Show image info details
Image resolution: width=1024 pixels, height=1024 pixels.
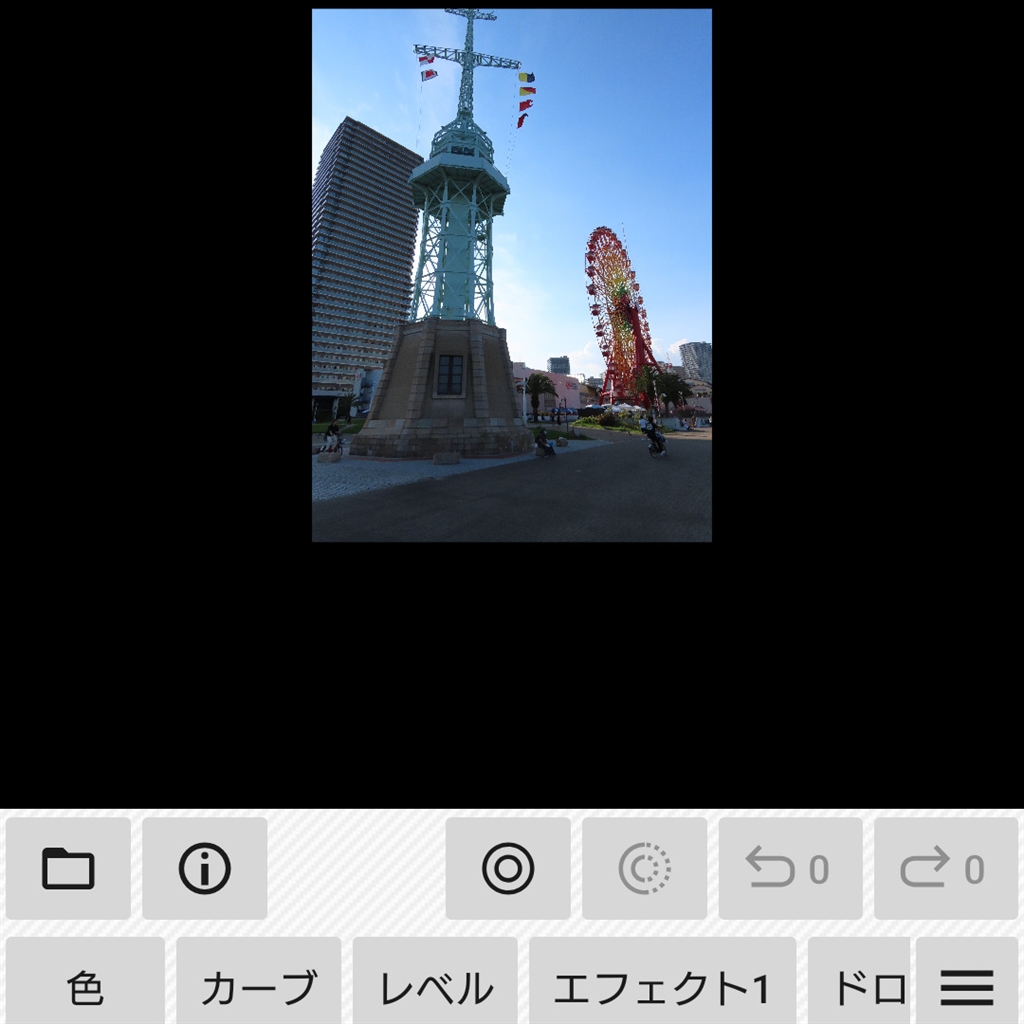click(204, 868)
